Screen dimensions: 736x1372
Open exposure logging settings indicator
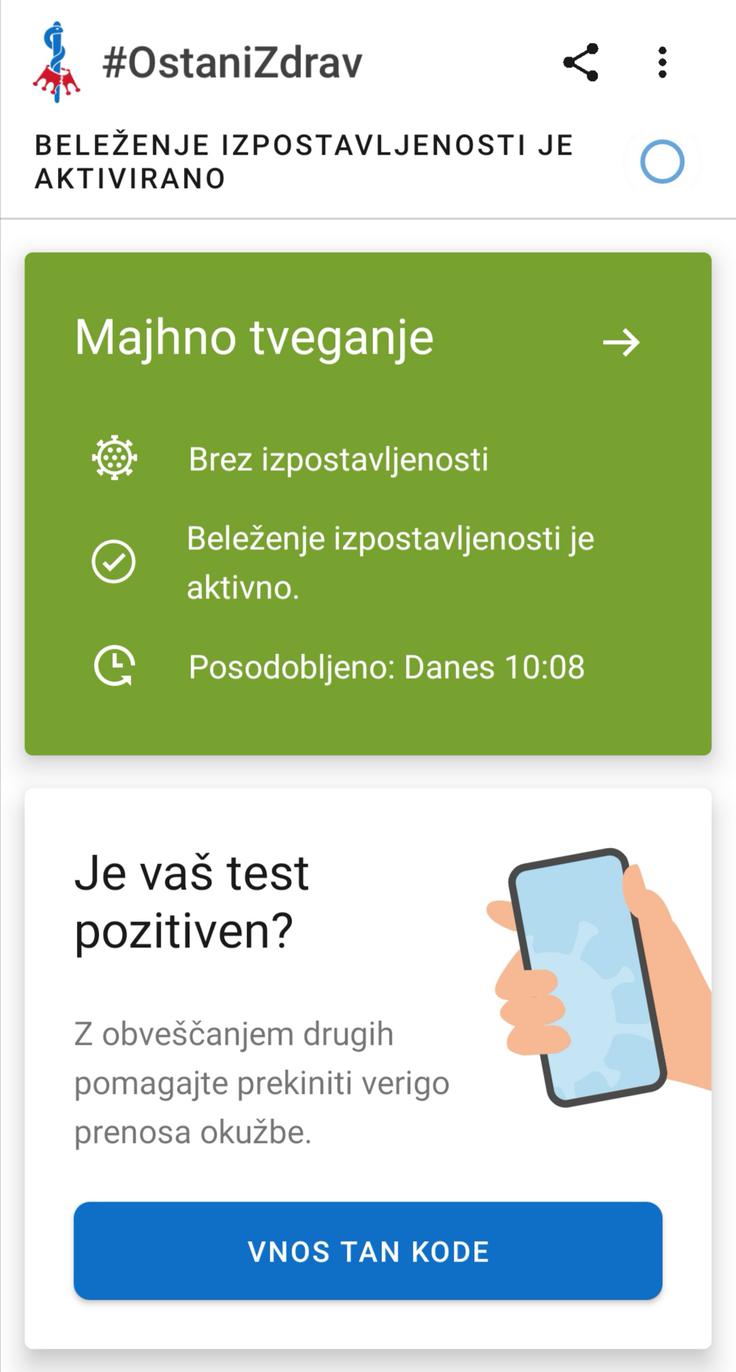click(x=662, y=162)
